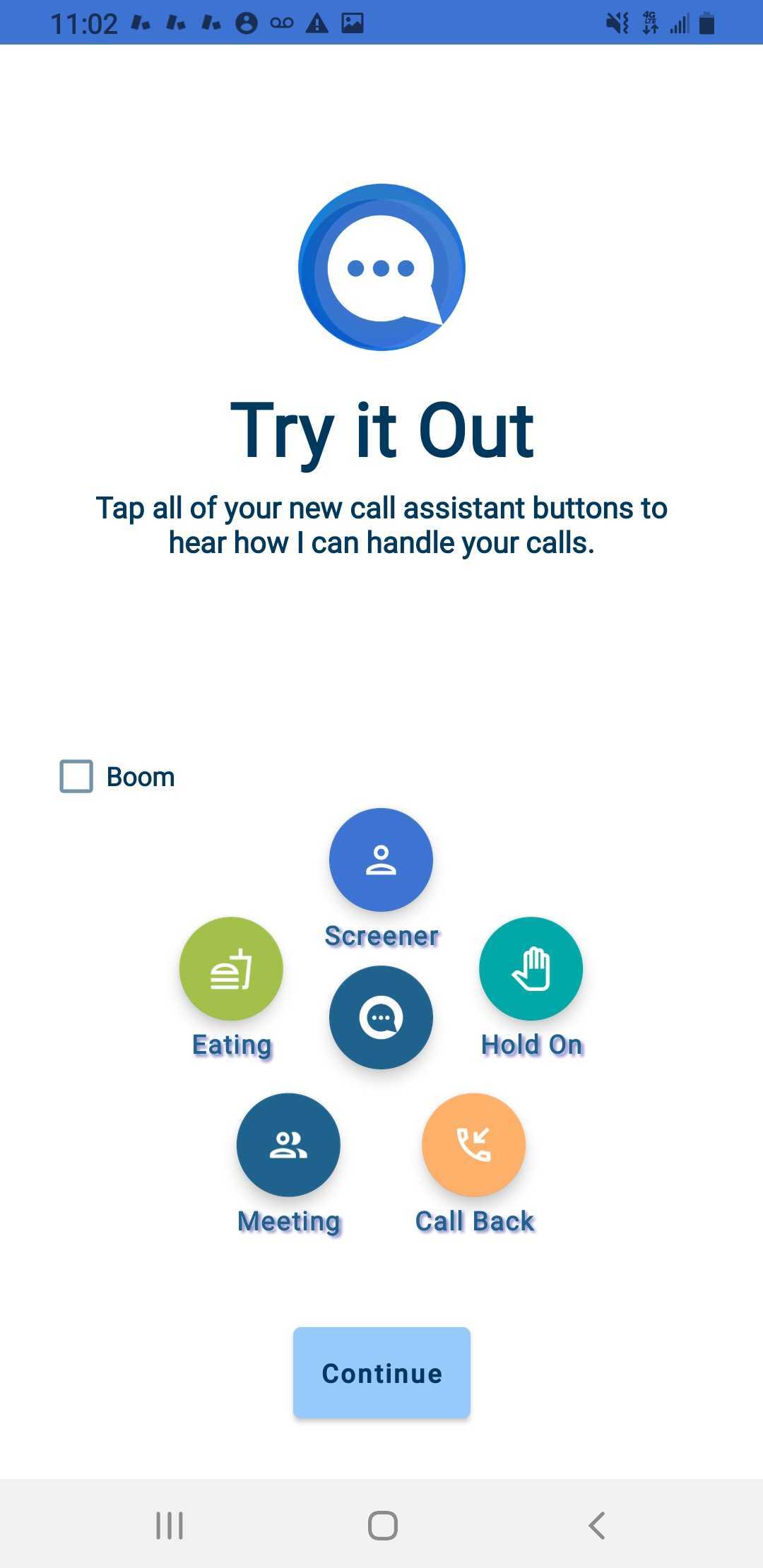The image size is (763, 1568).
Task: Tap Continue to proceed
Action: coord(381,1372)
